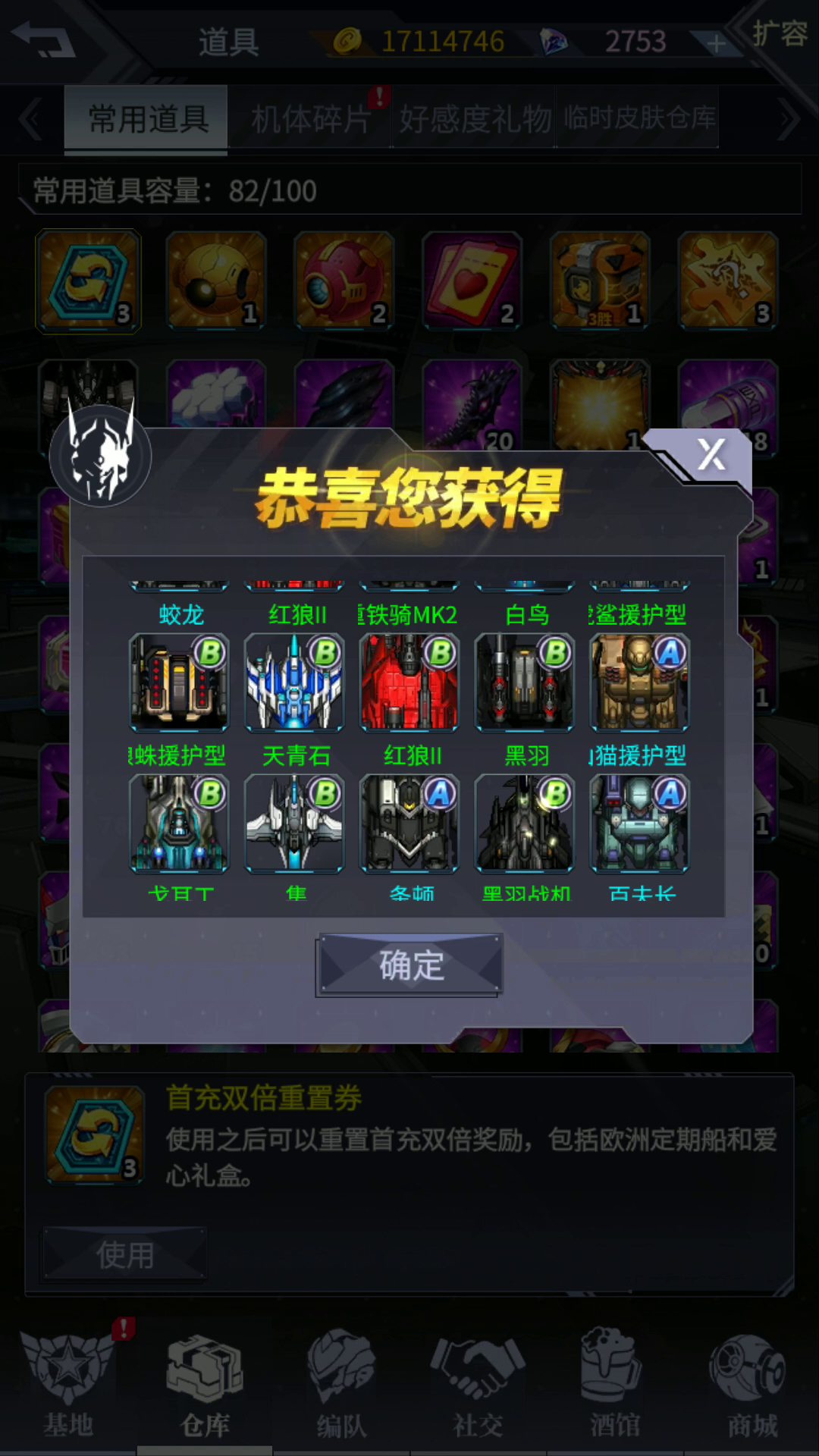Select the 黑羽 mech reward tile
Viewport: 819px width, 1456px height.
click(525, 682)
